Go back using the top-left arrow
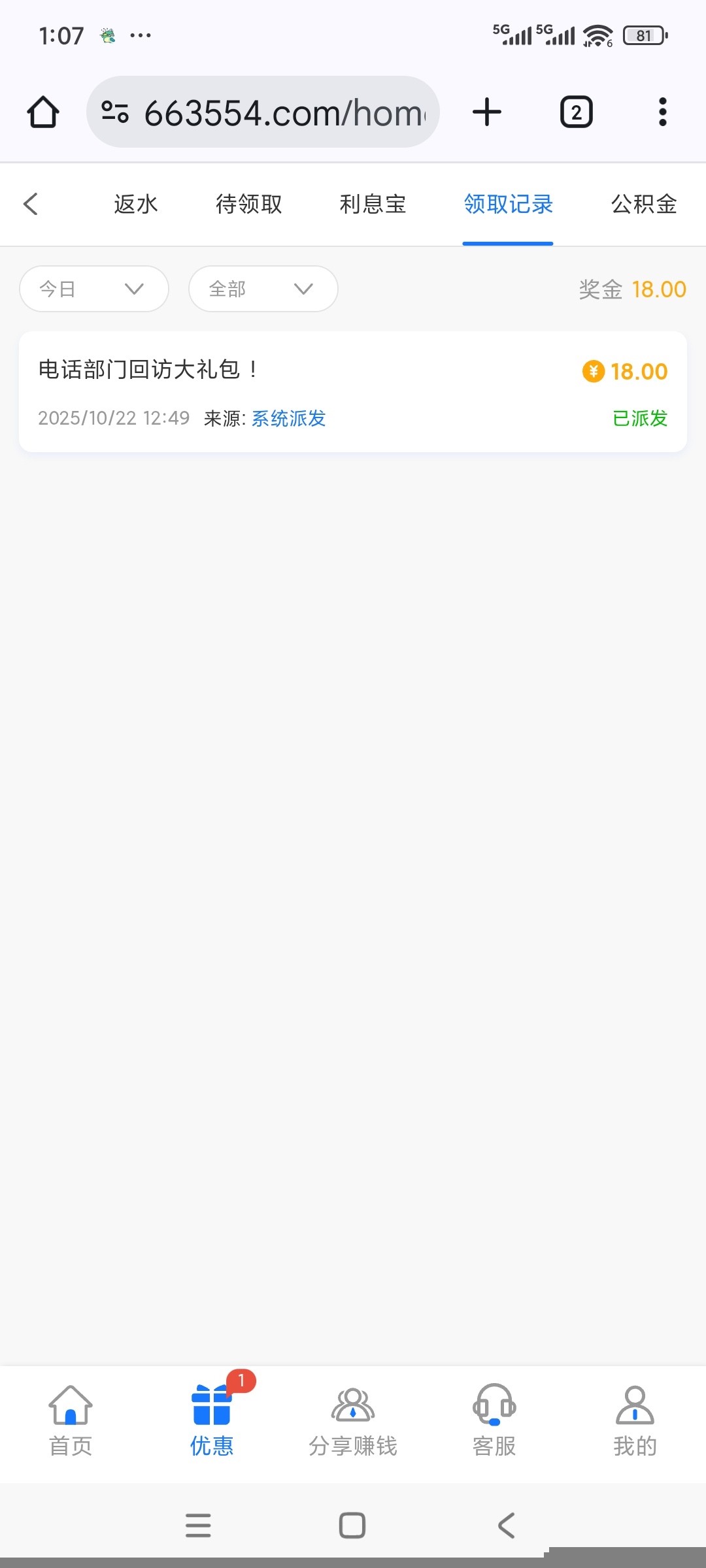This screenshot has width=706, height=1568. tap(31, 204)
